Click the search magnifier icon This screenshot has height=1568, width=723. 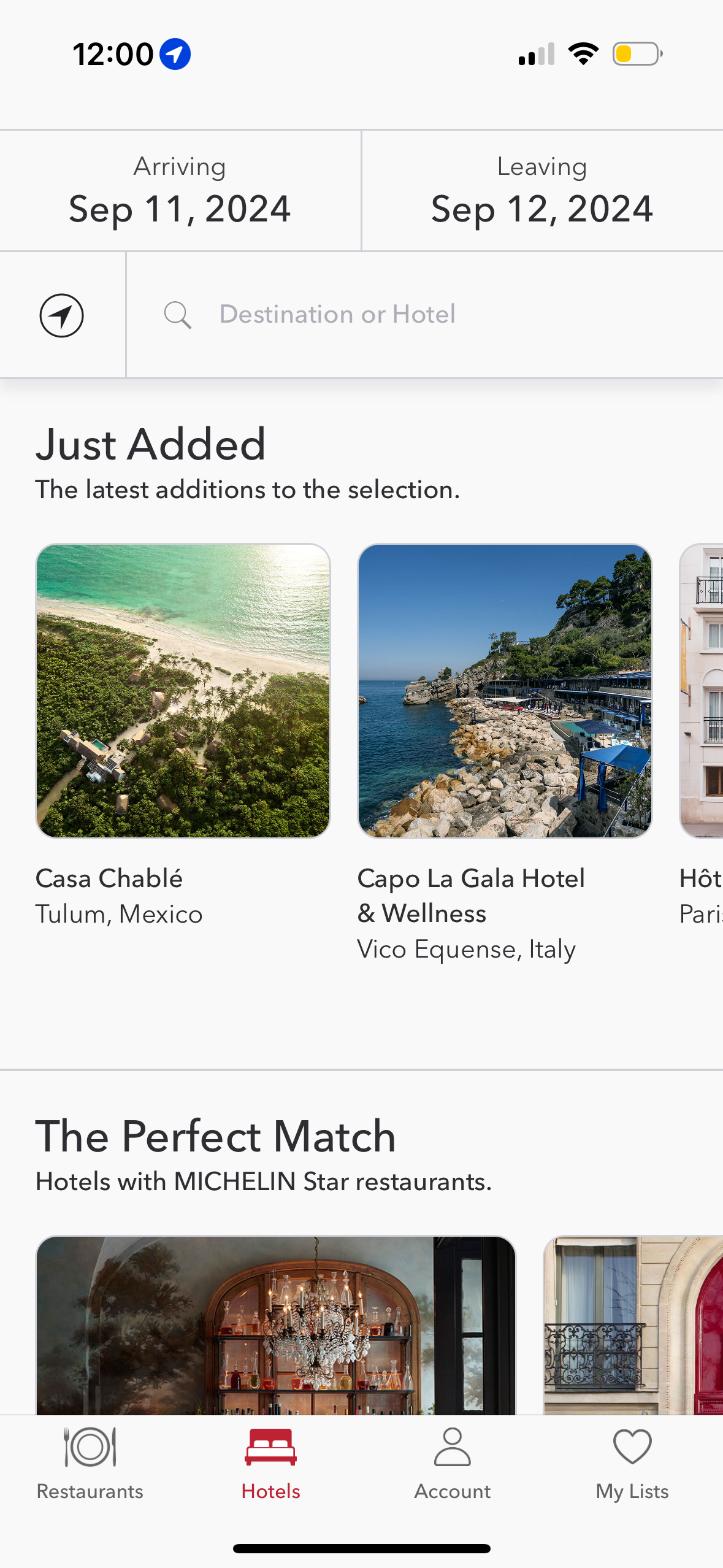click(x=177, y=314)
